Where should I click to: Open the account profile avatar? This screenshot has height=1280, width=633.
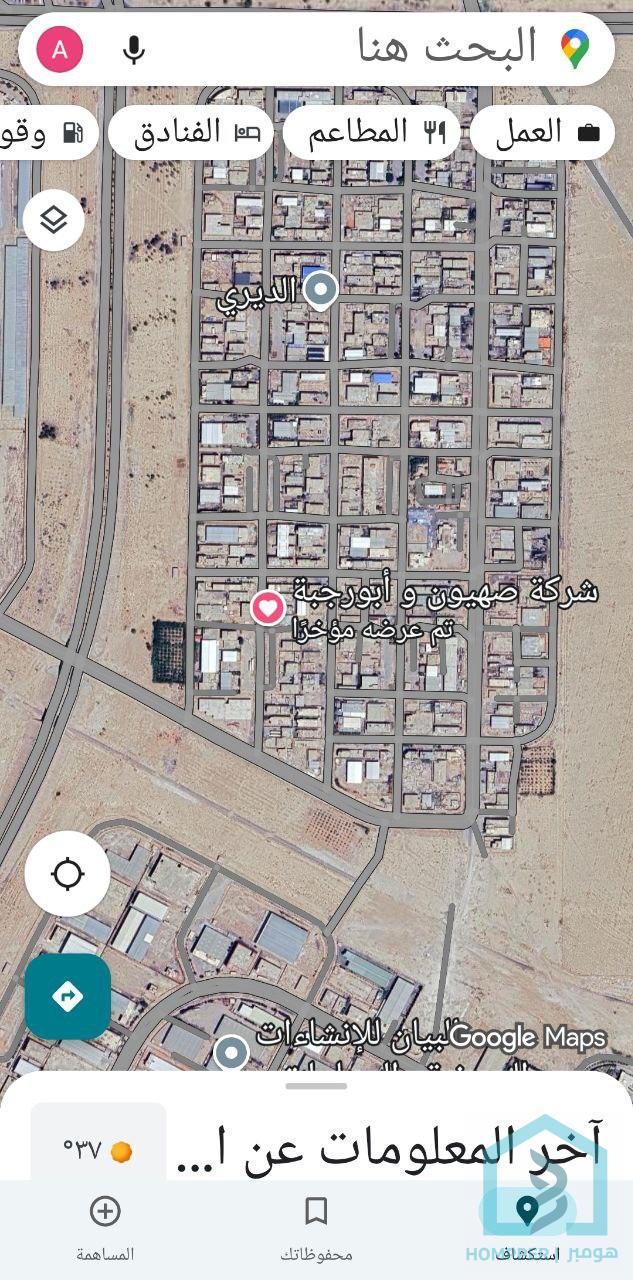point(60,49)
